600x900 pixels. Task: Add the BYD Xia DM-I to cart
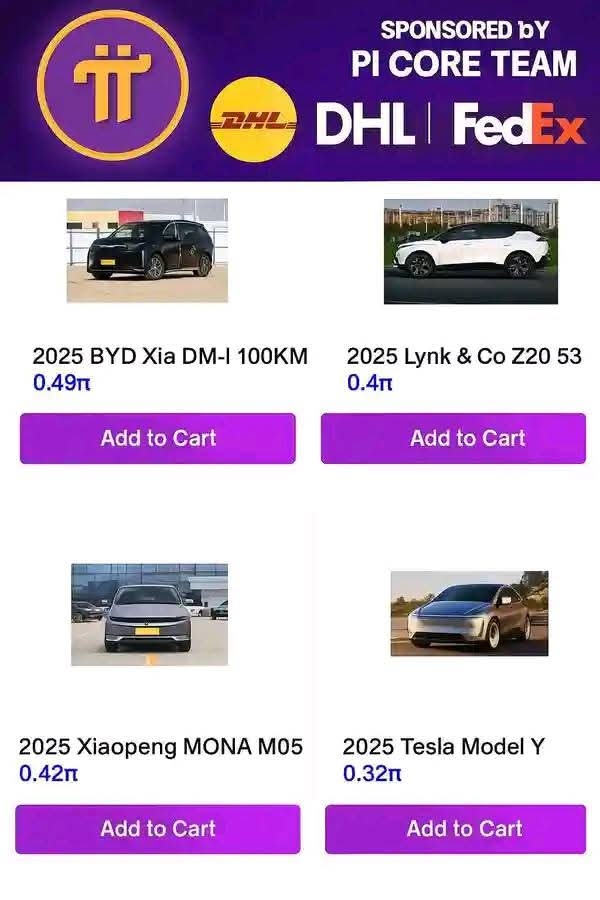tap(158, 438)
